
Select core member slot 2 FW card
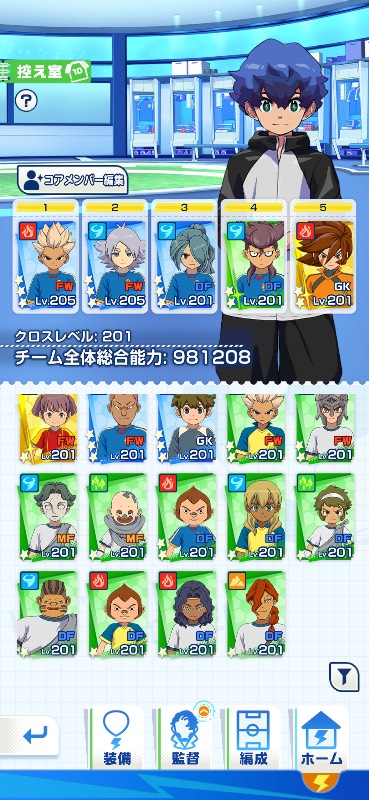[x=115, y=256]
